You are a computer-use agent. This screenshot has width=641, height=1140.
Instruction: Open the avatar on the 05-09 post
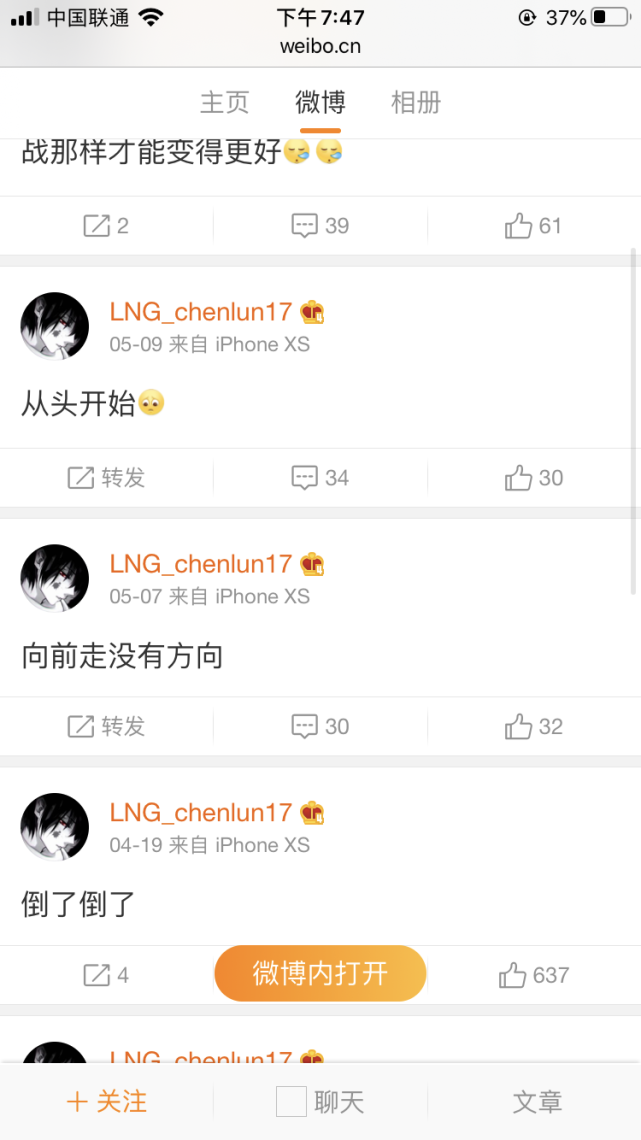[x=55, y=326]
